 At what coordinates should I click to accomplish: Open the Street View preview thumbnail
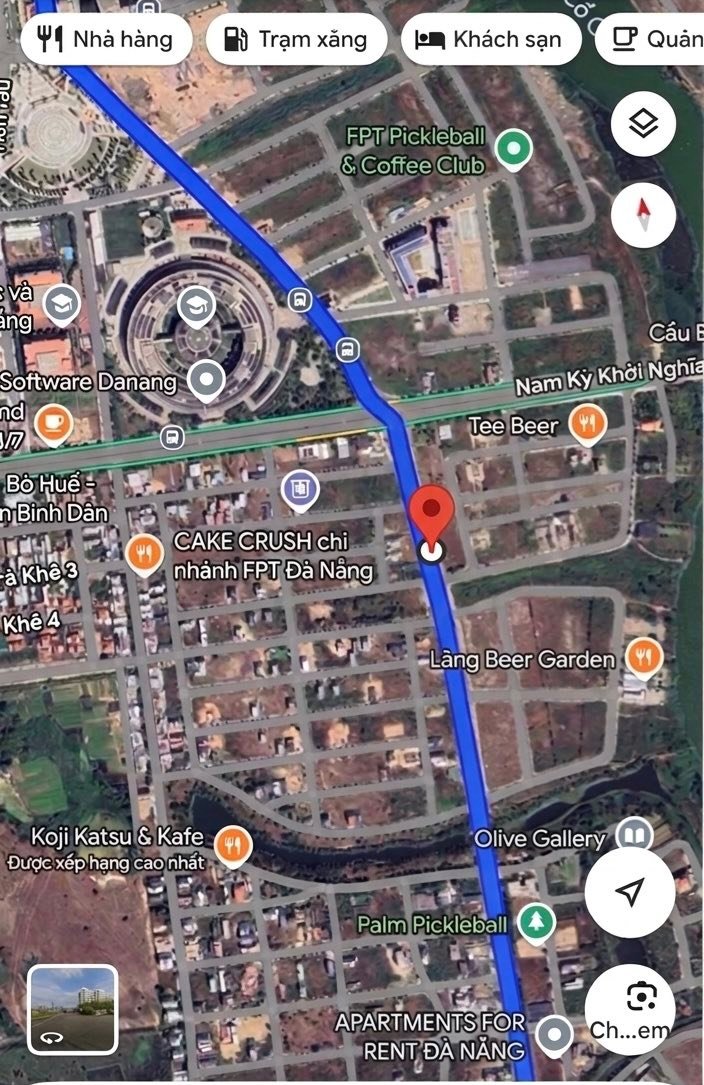73,1009
